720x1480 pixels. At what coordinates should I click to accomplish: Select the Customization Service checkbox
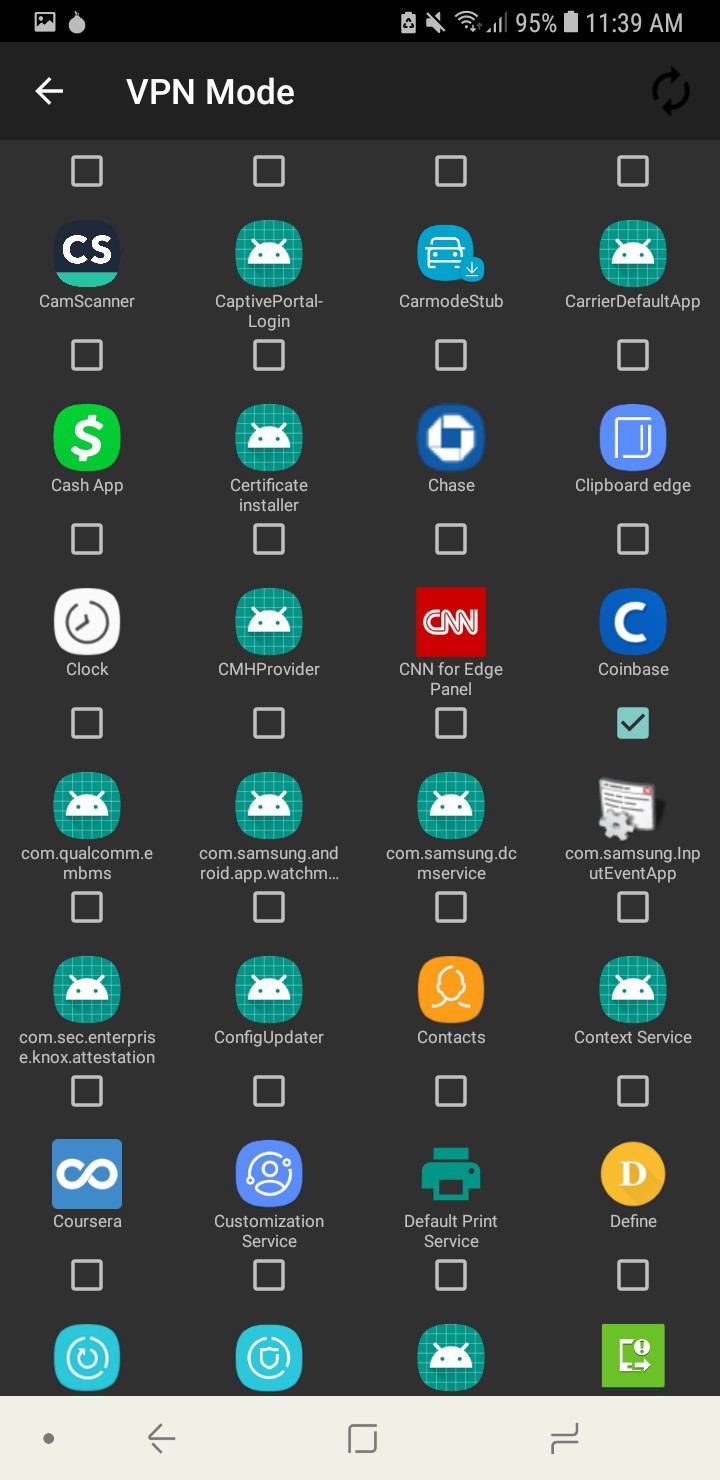269,1275
